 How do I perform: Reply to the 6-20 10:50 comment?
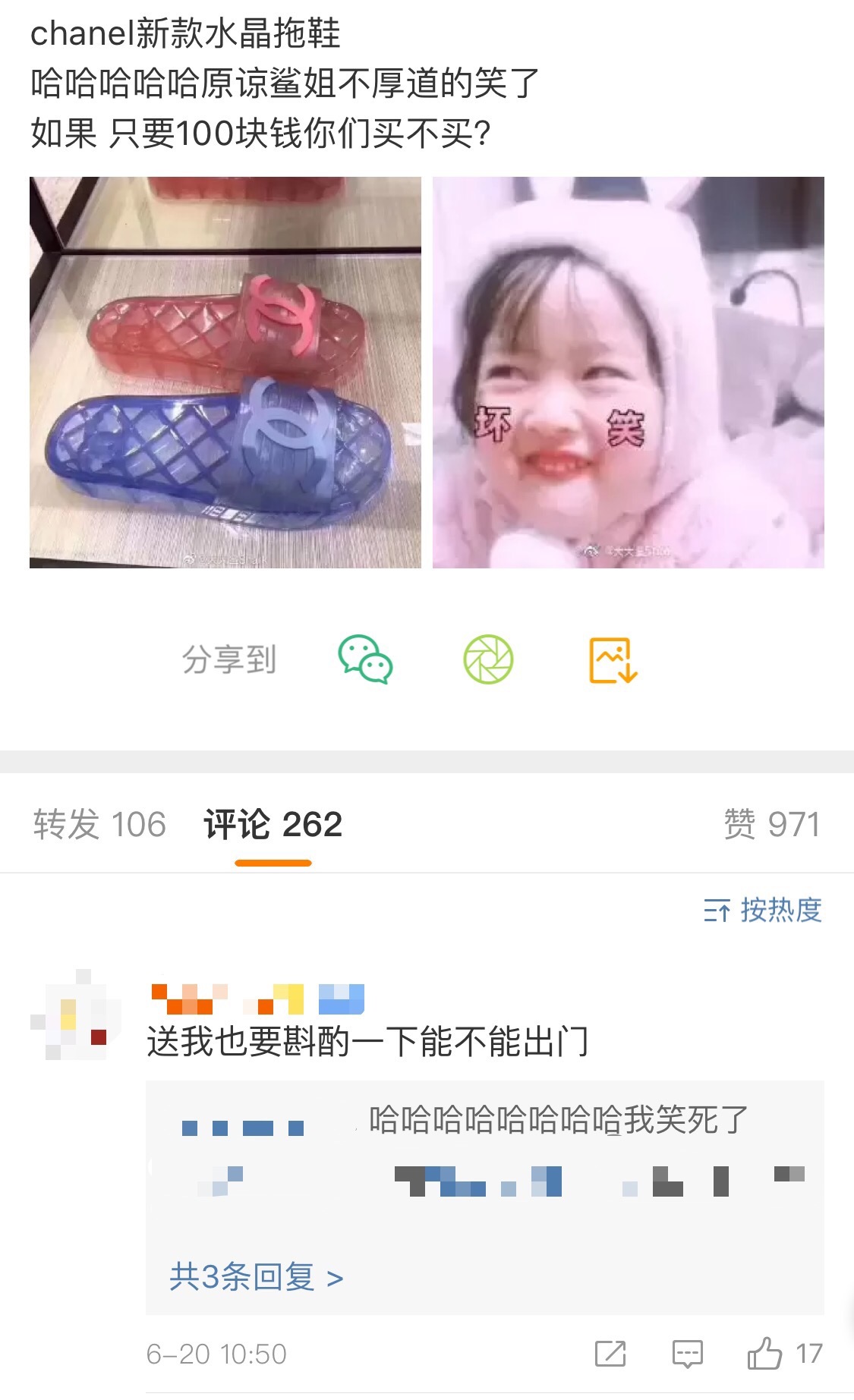click(687, 1354)
